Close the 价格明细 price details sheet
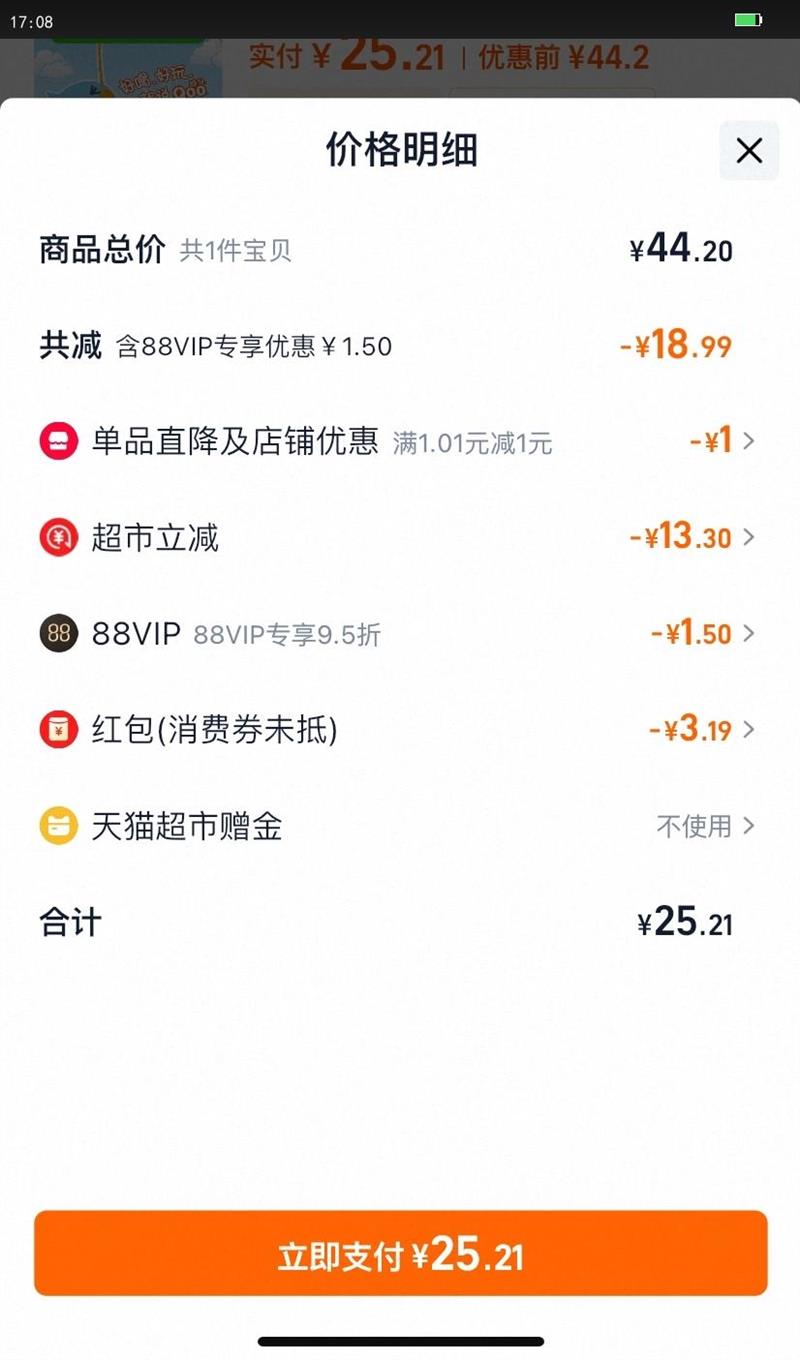 click(x=749, y=151)
